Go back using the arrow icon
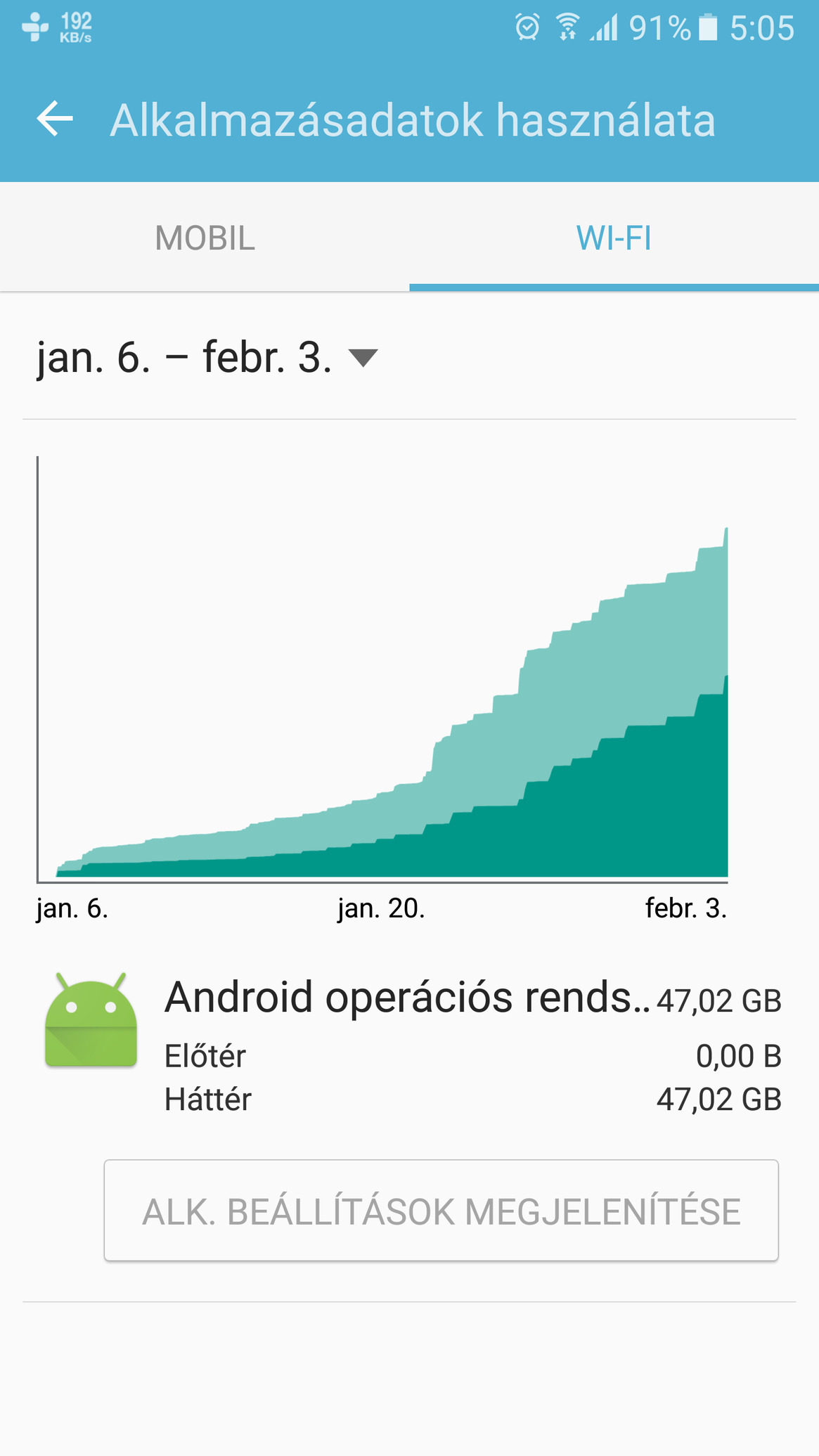Viewport: 819px width, 1456px height. [x=55, y=119]
